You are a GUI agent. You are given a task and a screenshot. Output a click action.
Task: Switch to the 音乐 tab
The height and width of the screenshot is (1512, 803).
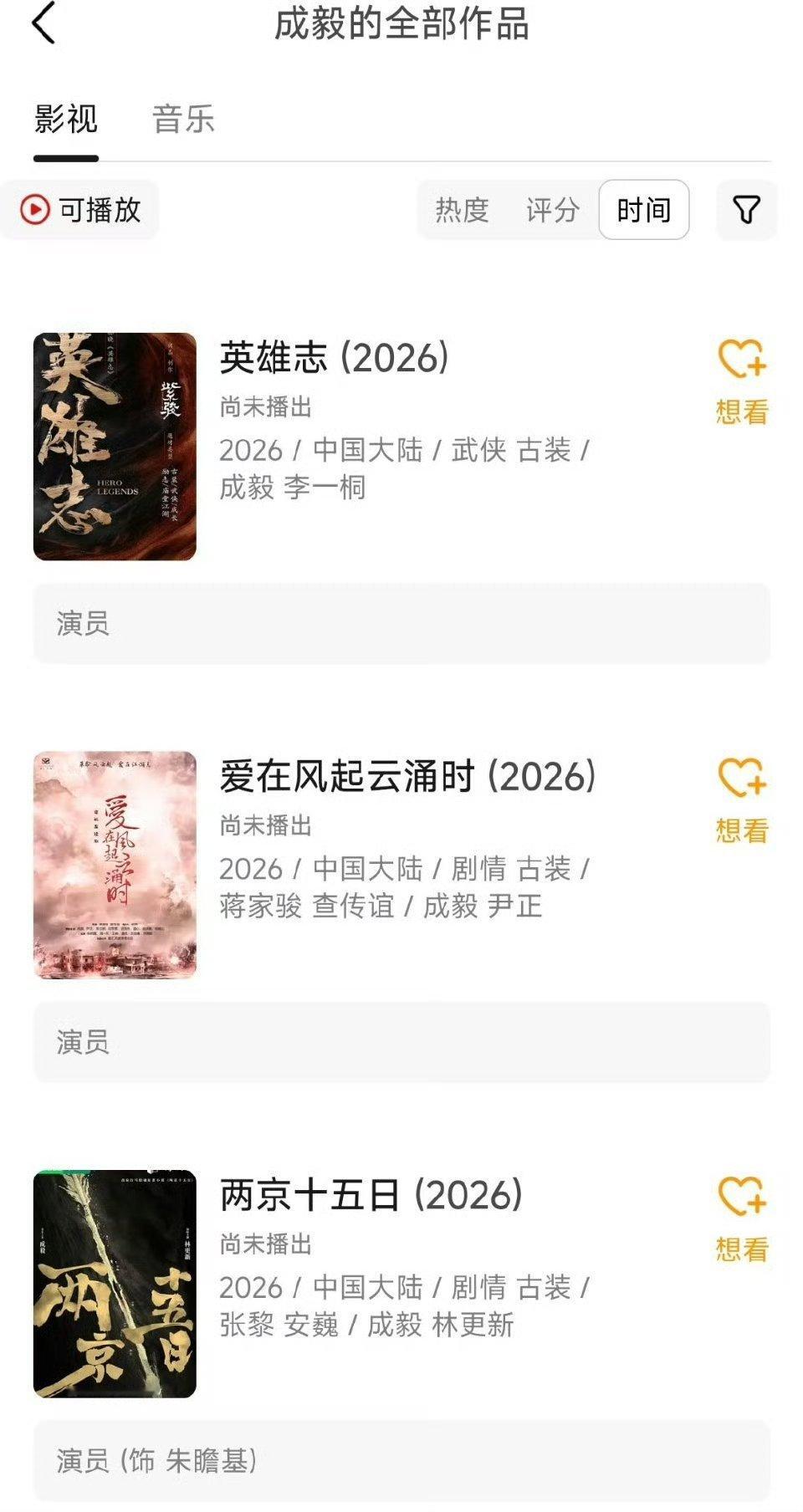pos(182,120)
